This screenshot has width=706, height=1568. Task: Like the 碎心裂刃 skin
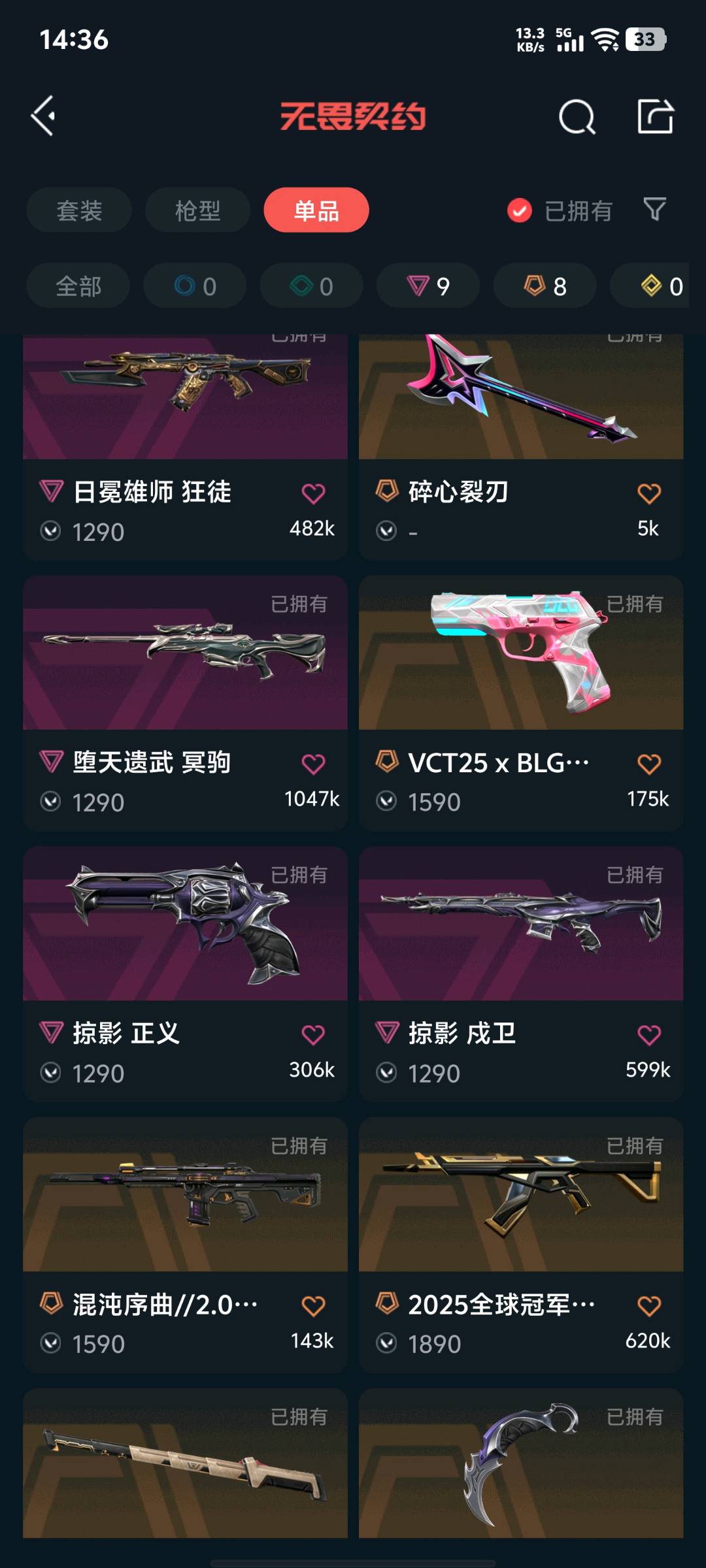(648, 494)
